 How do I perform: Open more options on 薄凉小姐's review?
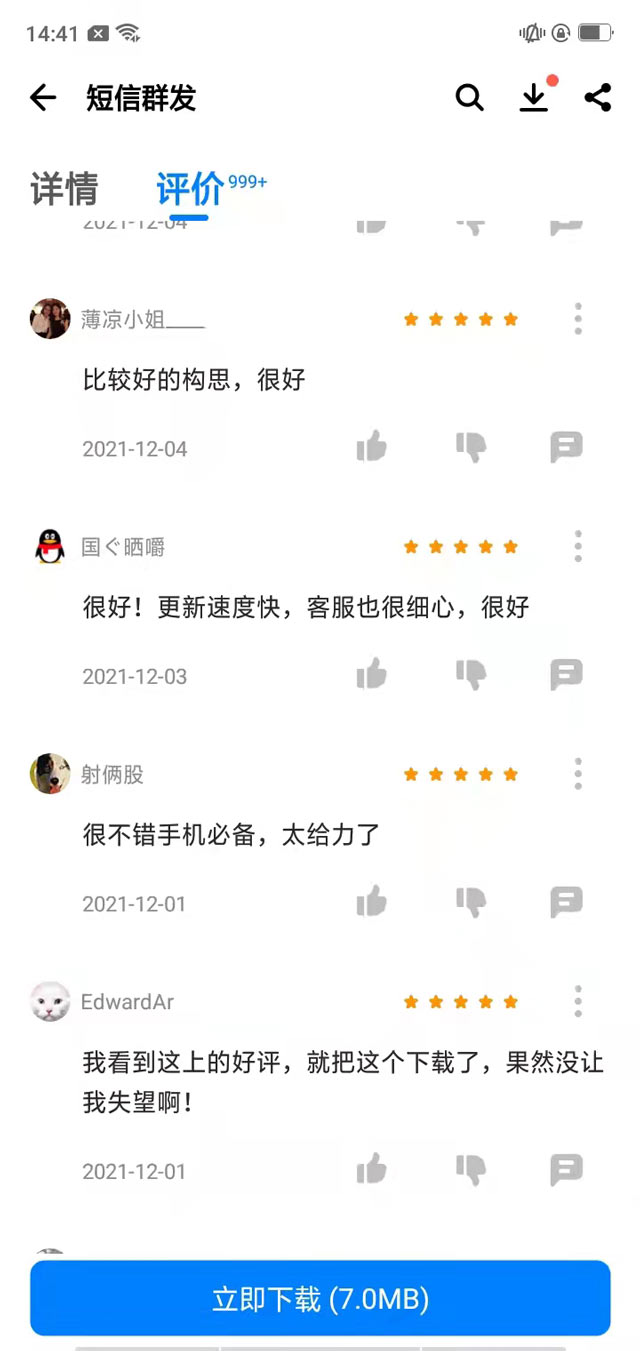pyautogui.click(x=578, y=319)
